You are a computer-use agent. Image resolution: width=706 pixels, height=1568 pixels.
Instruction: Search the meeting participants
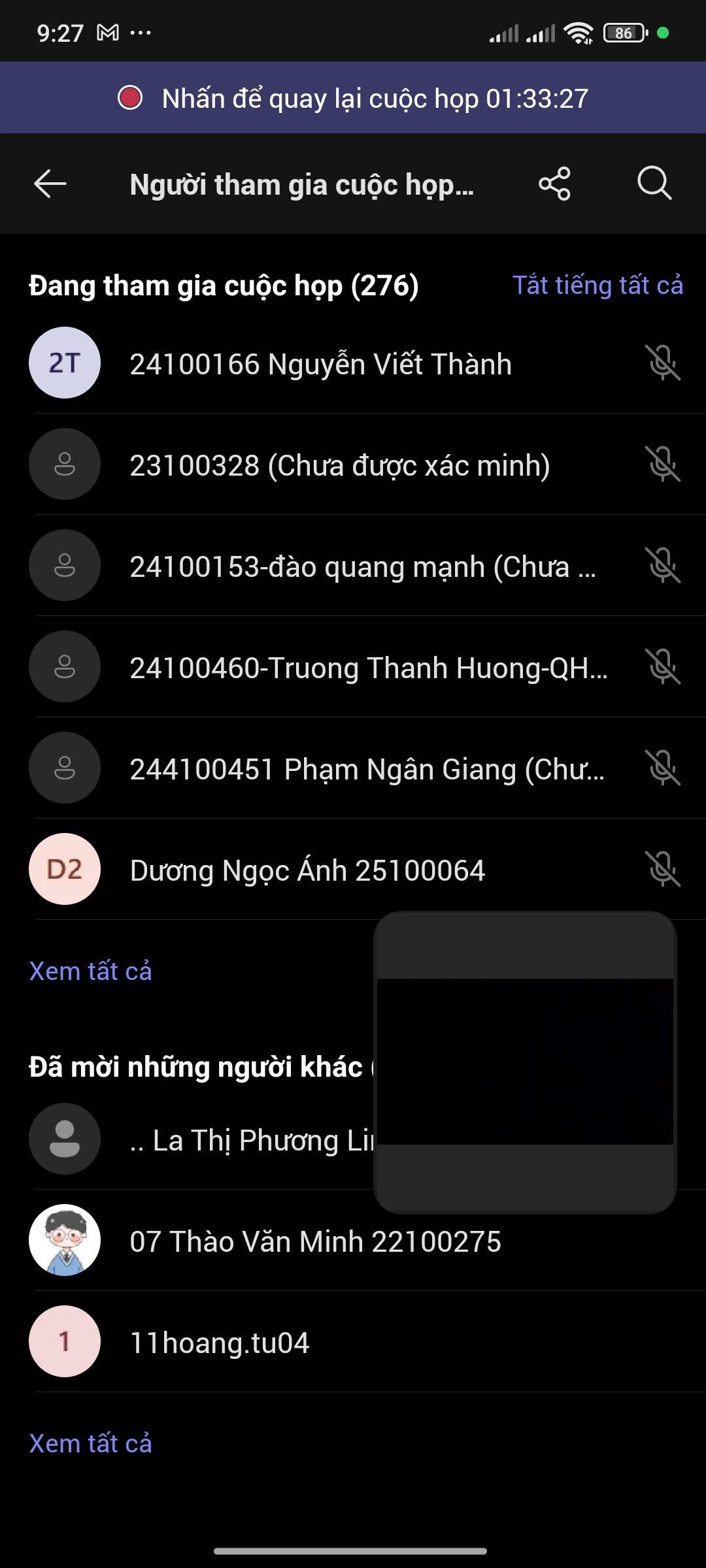[654, 184]
